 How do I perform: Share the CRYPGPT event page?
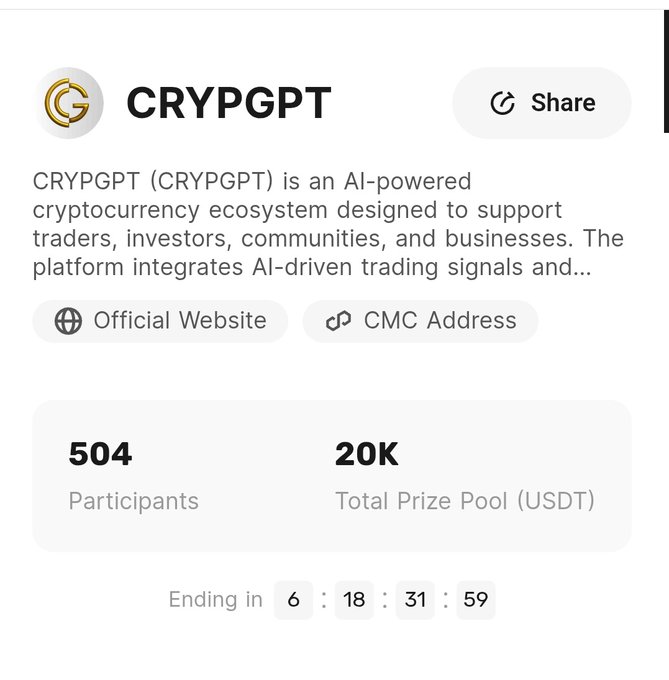pyautogui.click(x=541, y=103)
